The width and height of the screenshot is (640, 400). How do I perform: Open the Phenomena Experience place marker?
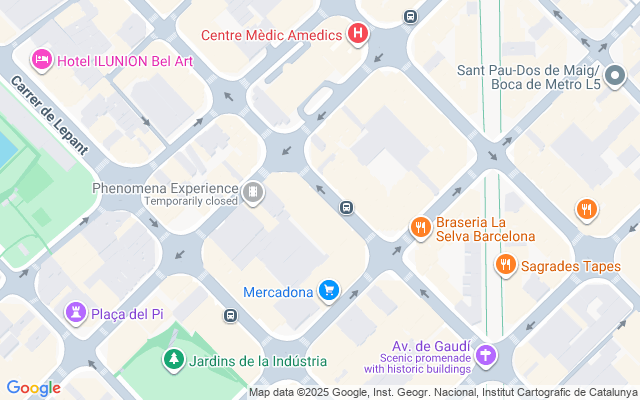254,191
